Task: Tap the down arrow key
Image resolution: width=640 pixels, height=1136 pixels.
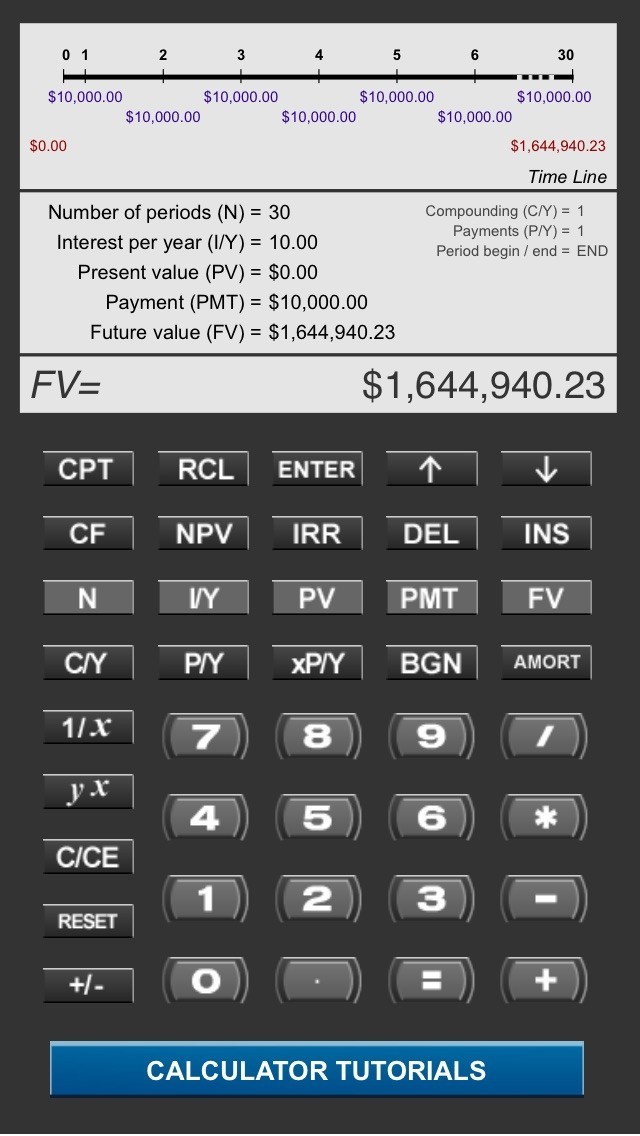Action: [x=545, y=469]
